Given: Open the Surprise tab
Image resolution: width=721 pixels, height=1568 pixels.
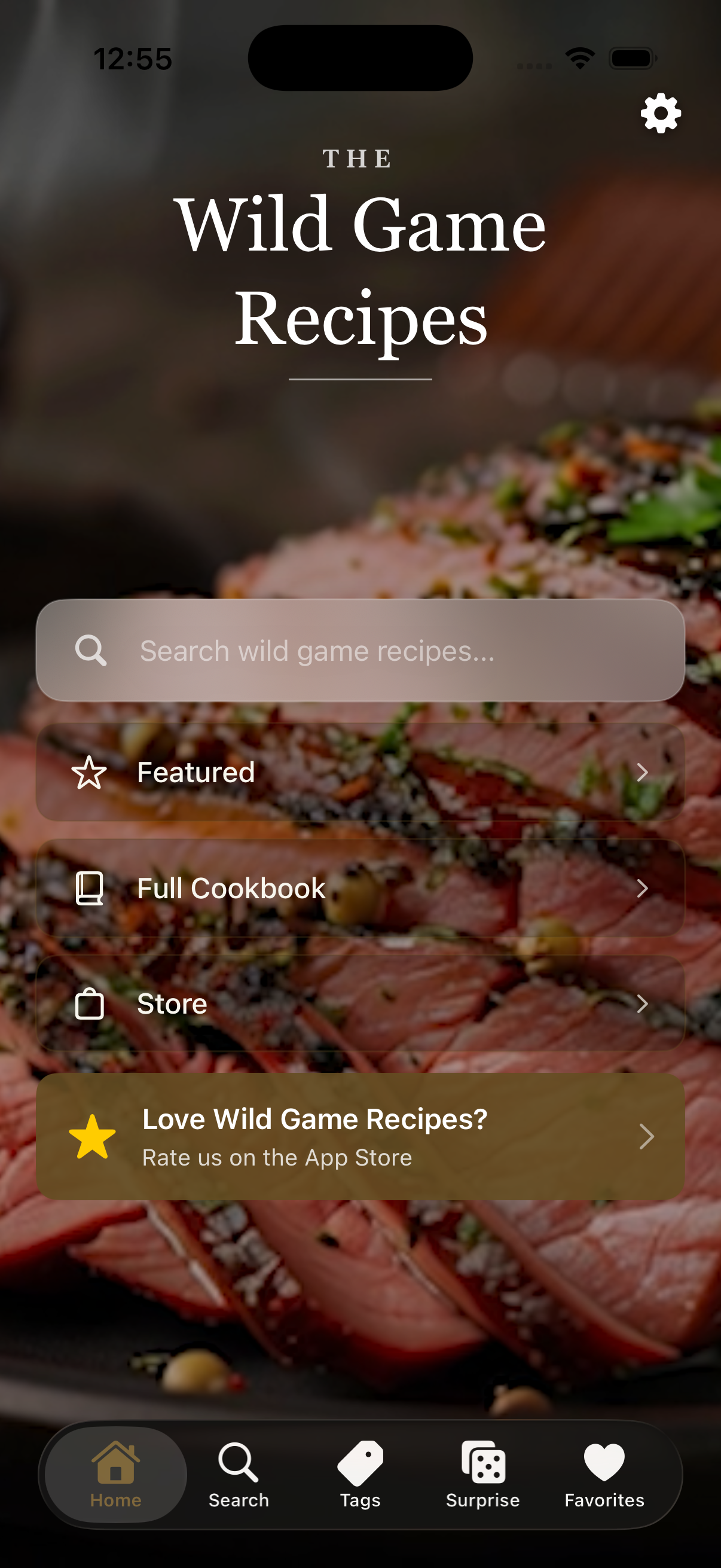Looking at the screenshot, I should coord(482,1473).
